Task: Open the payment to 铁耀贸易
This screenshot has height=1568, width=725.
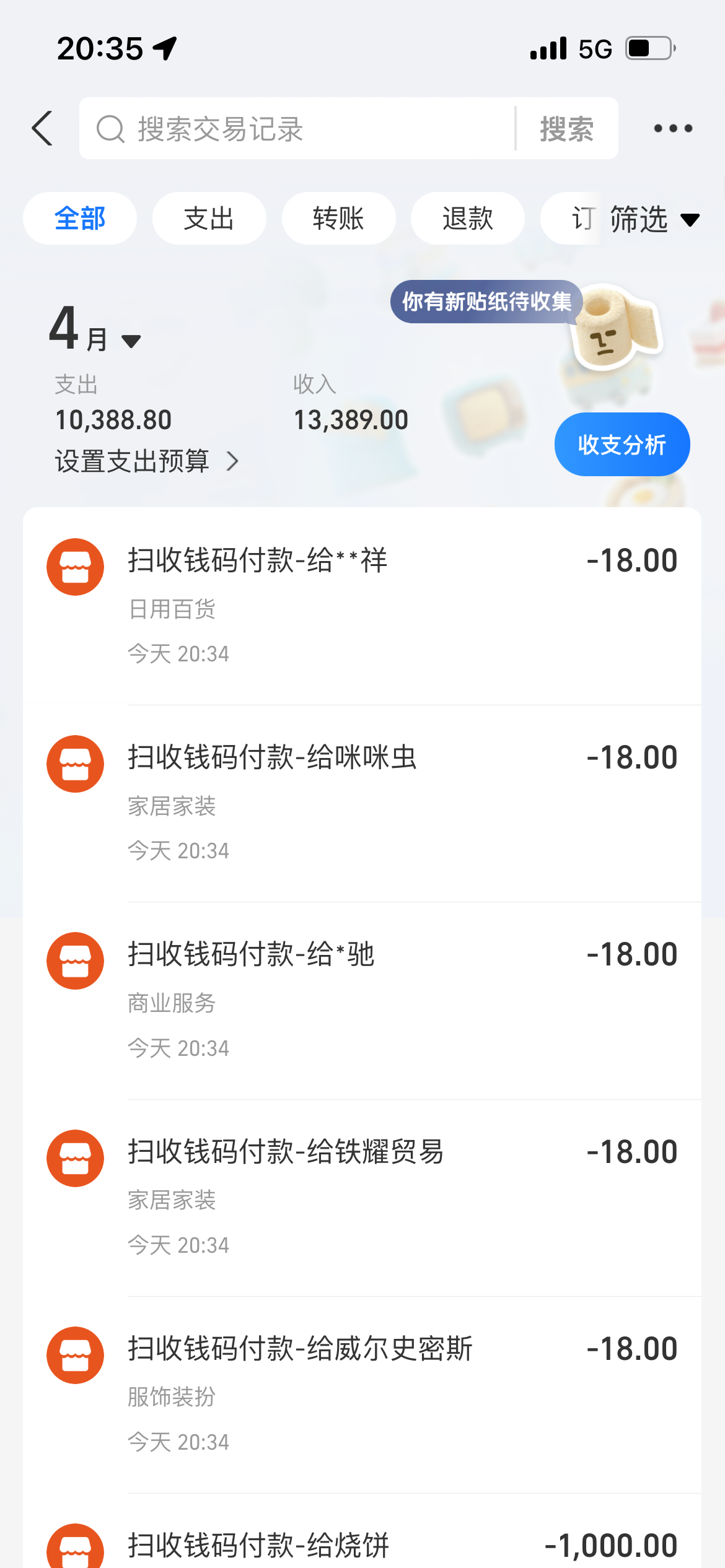Action: [362, 1197]
